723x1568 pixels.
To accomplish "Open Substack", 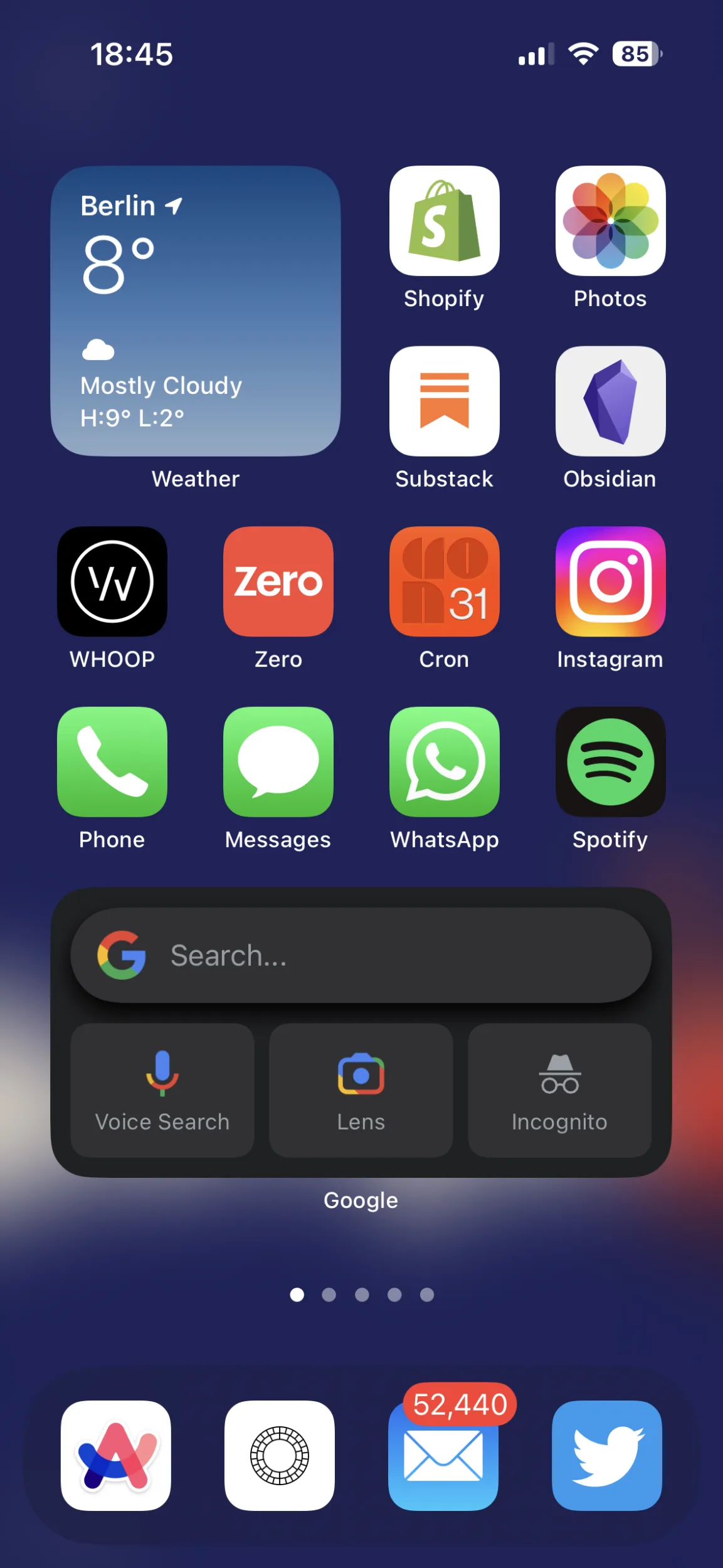I will [x=445, y=401].
